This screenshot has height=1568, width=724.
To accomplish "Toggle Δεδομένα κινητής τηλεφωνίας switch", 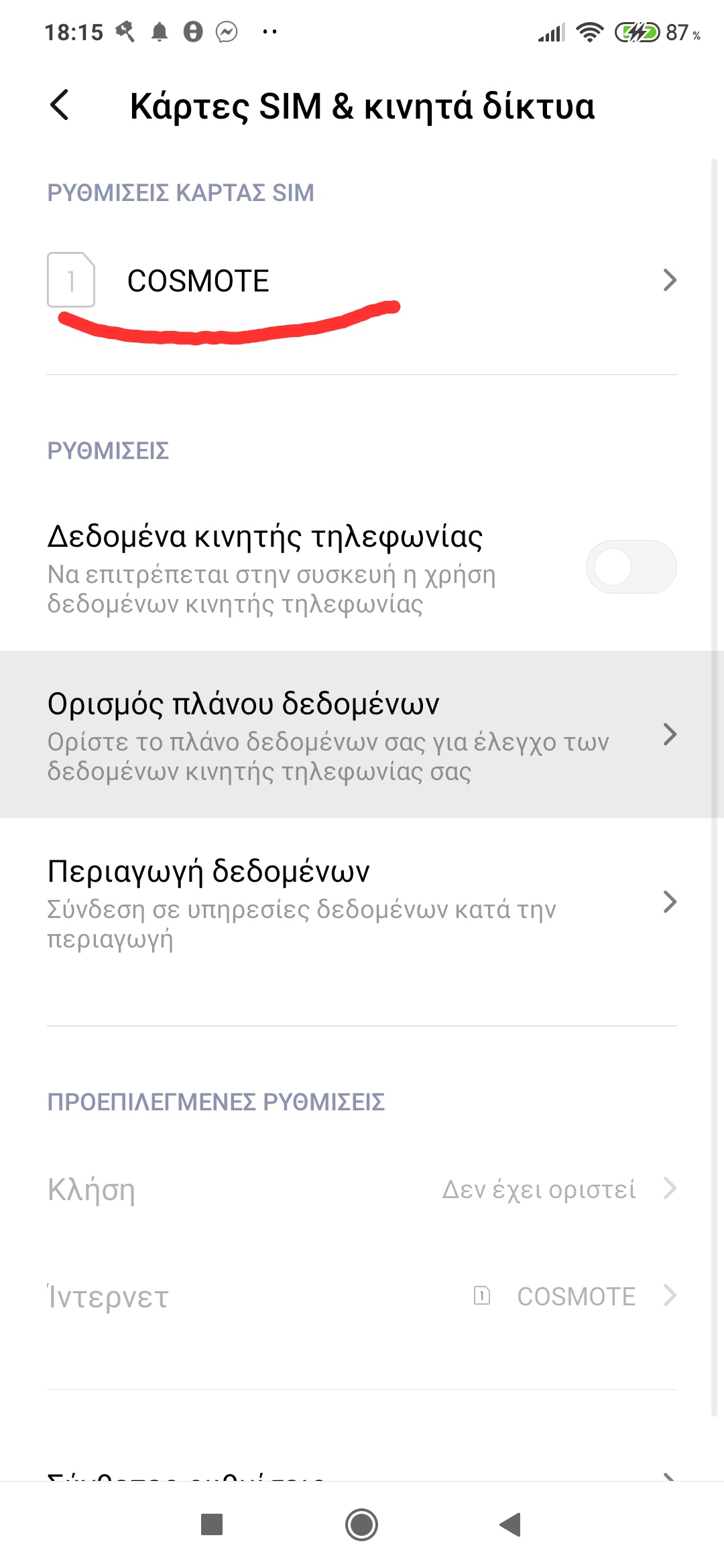I will pyautogui.click(x=630, y=567).
